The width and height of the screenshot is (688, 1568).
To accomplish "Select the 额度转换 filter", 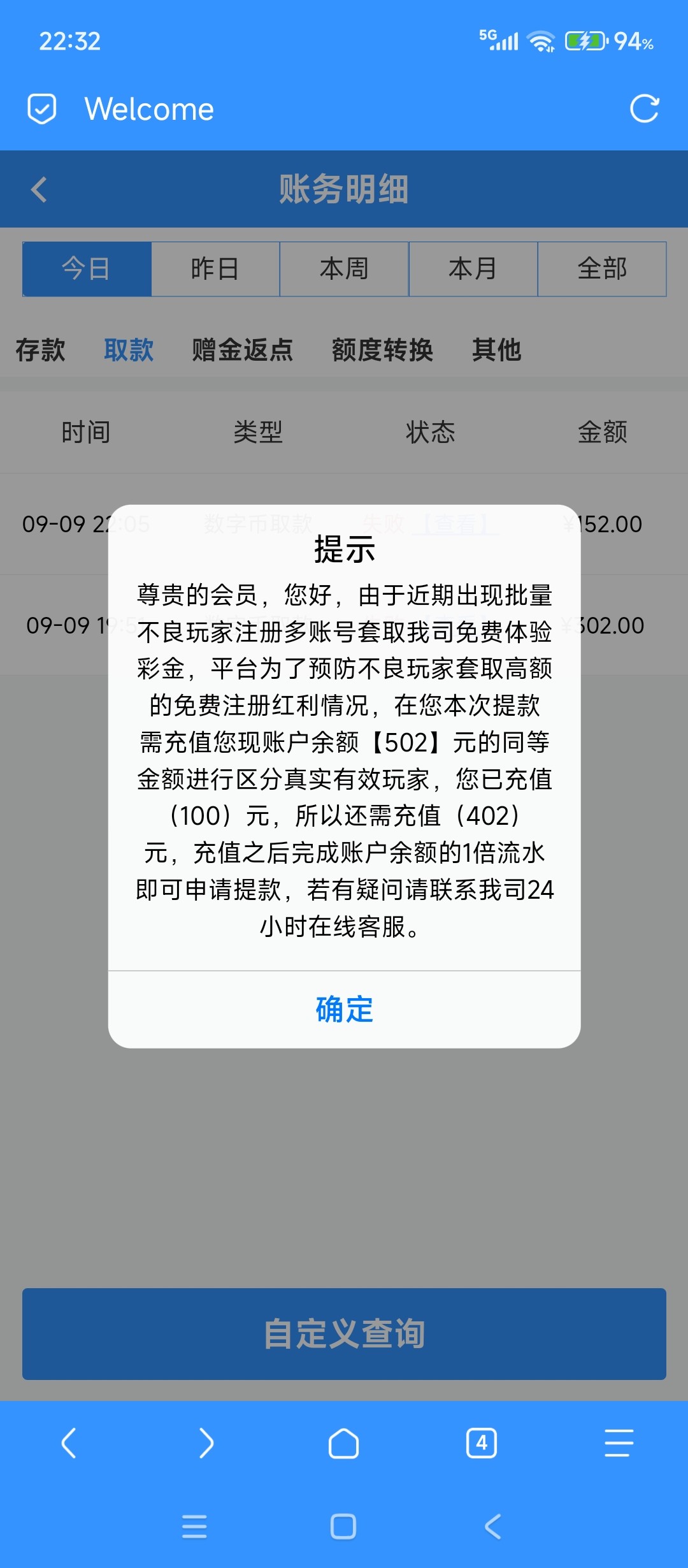I will 383,350.
